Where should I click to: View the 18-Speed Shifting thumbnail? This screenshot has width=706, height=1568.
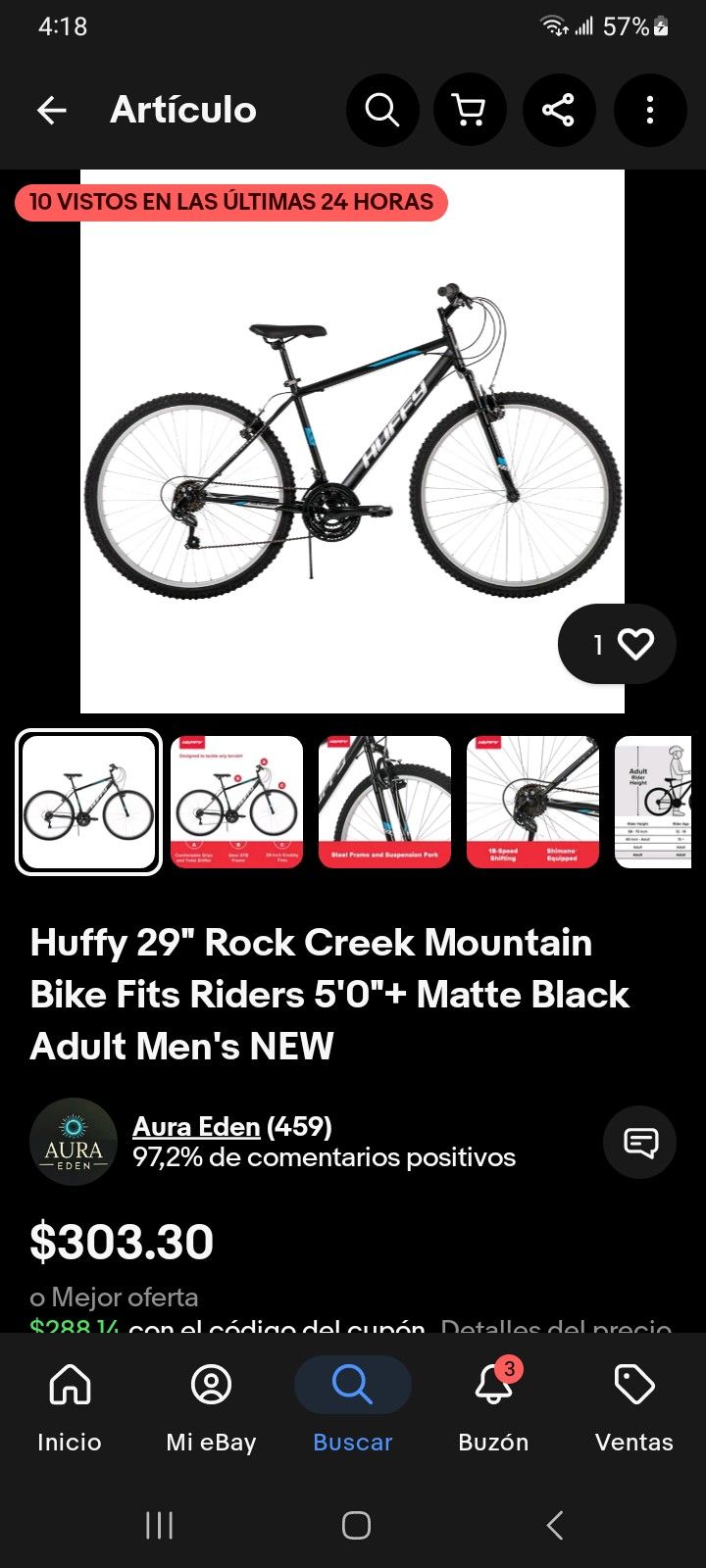pyautogui.click(x=532, y=802)
